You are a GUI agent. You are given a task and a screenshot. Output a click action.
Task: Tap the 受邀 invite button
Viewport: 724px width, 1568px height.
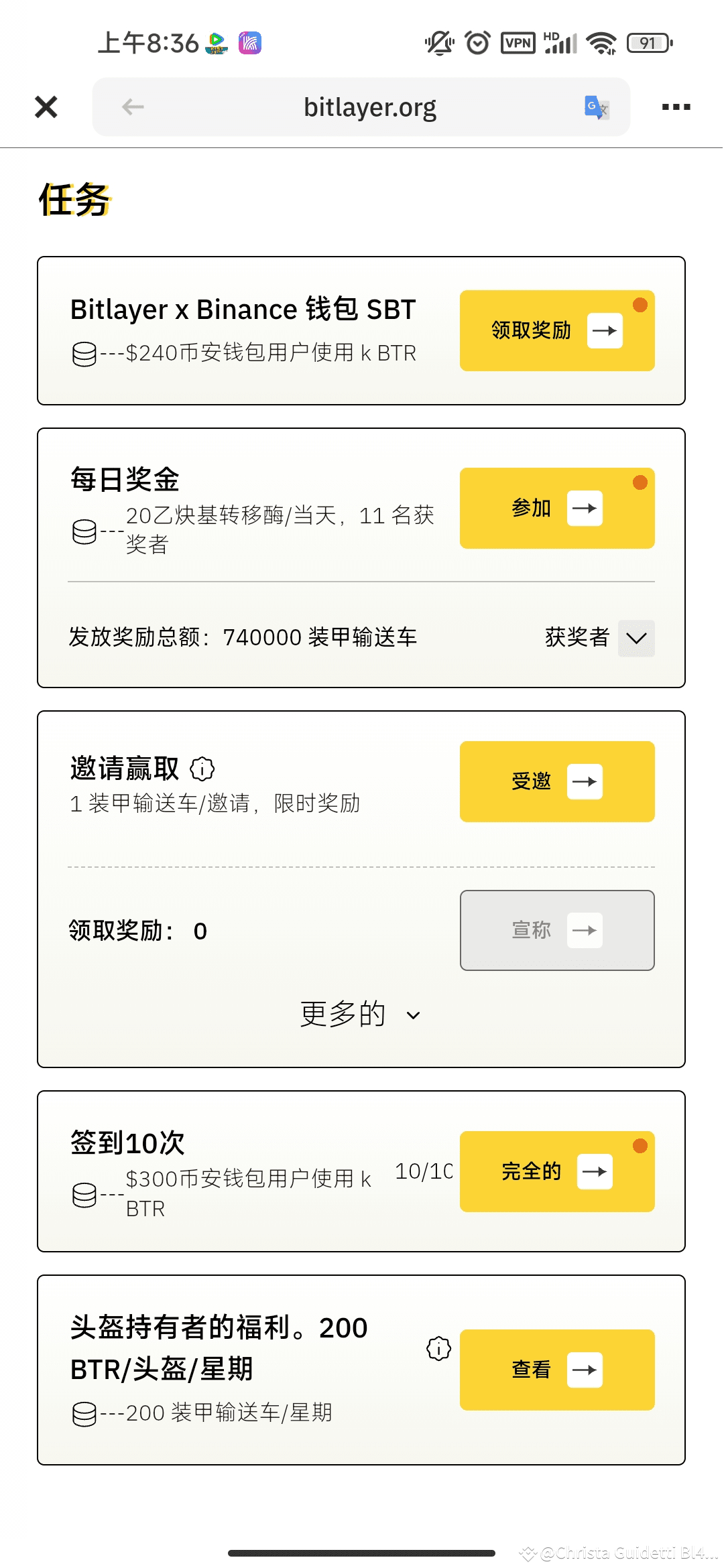[x=557, y=781]
